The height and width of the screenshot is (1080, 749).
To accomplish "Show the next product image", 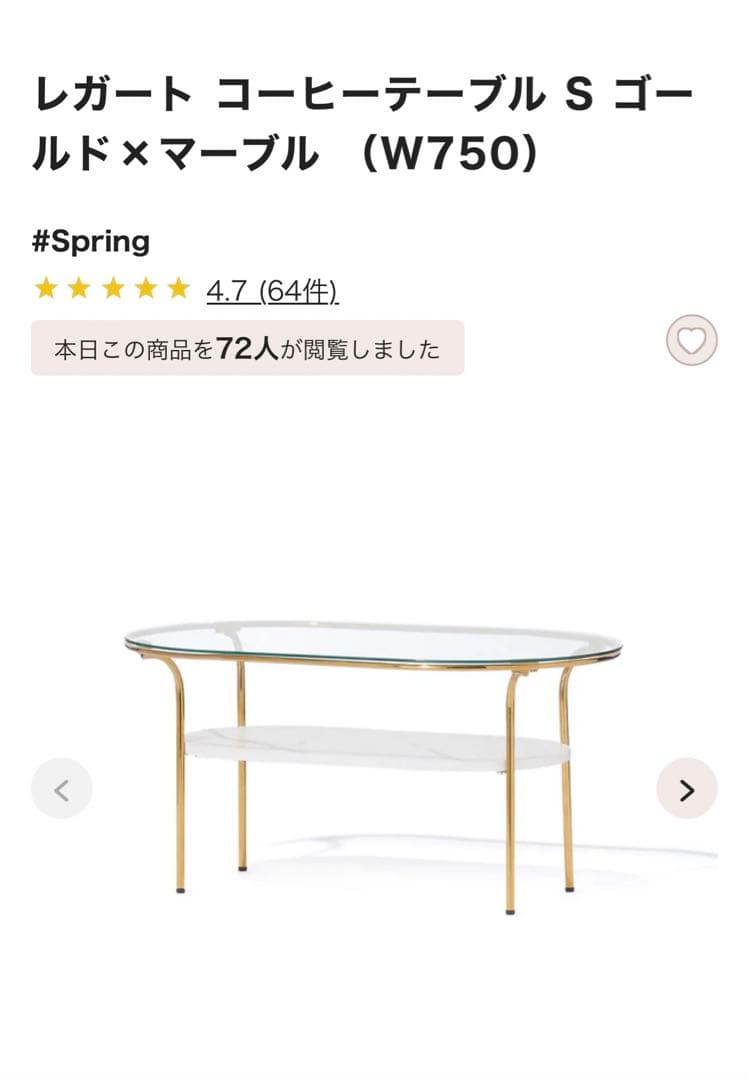I will point(686,789).
